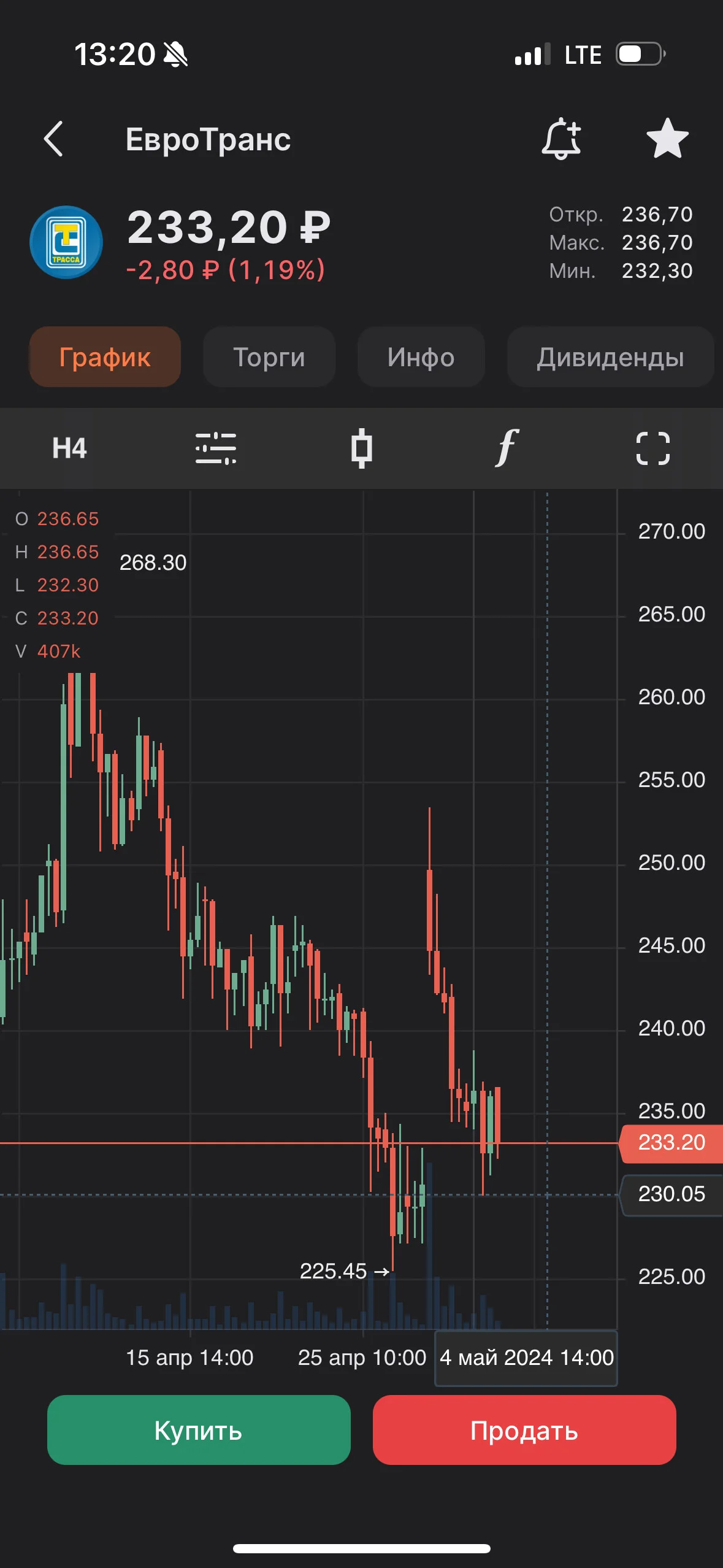Viewport: 723px width, 1568px height.
Task: Add a price alert with the bell icon
Action: tap(561, 139)
